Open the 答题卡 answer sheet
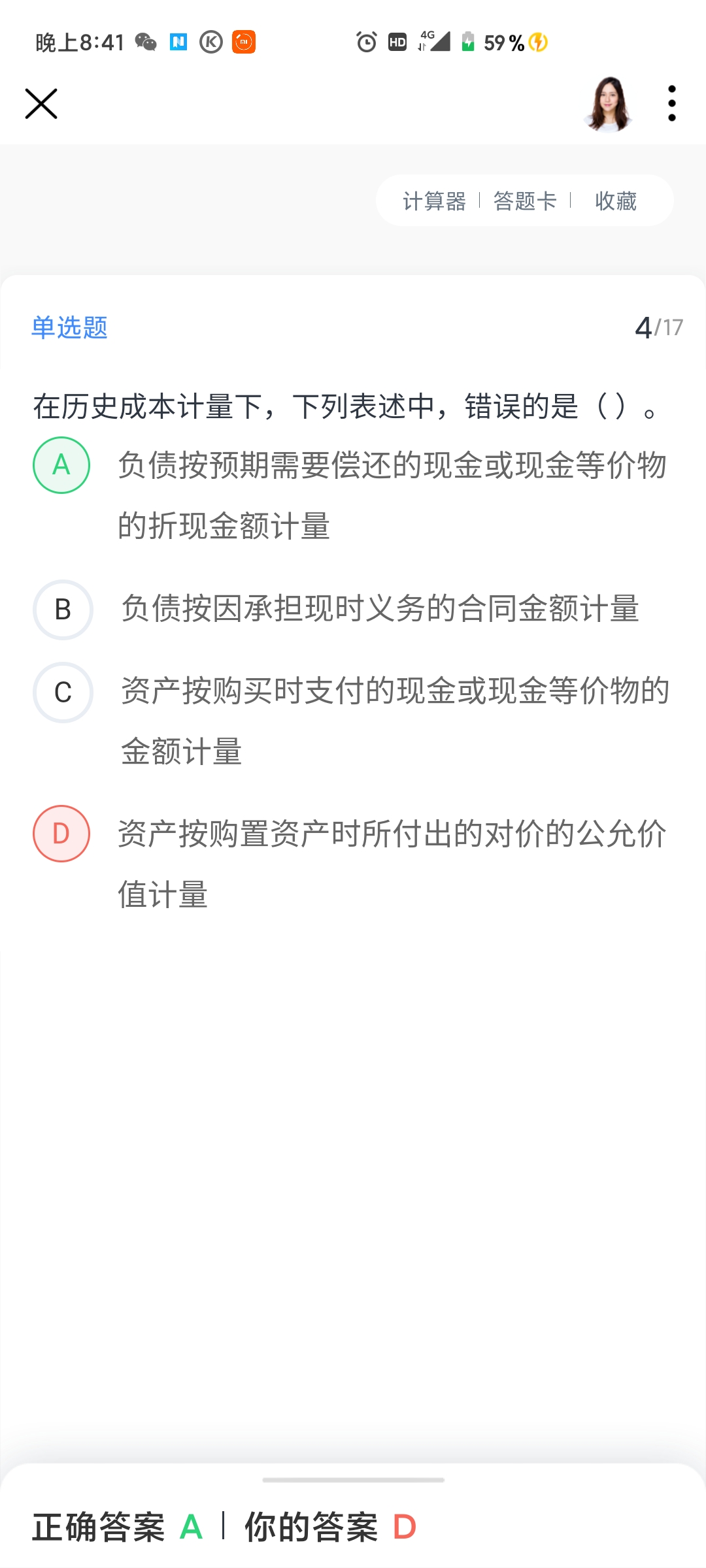The image size is (706, 1568). click(x=525, y=201)
